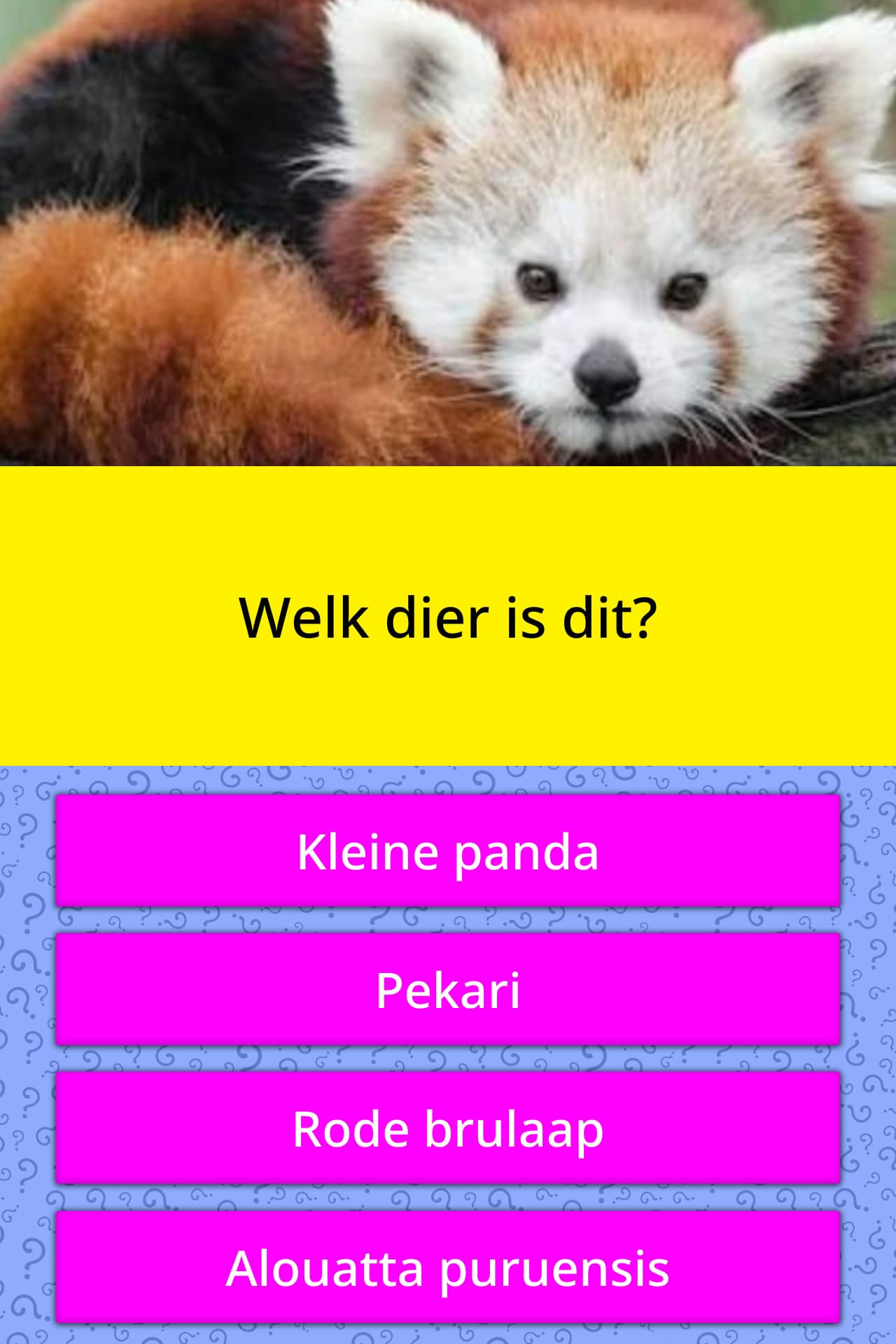
Task: Select the answer Kleine panda
Action: pyautogui.click(x=448, y=851)
